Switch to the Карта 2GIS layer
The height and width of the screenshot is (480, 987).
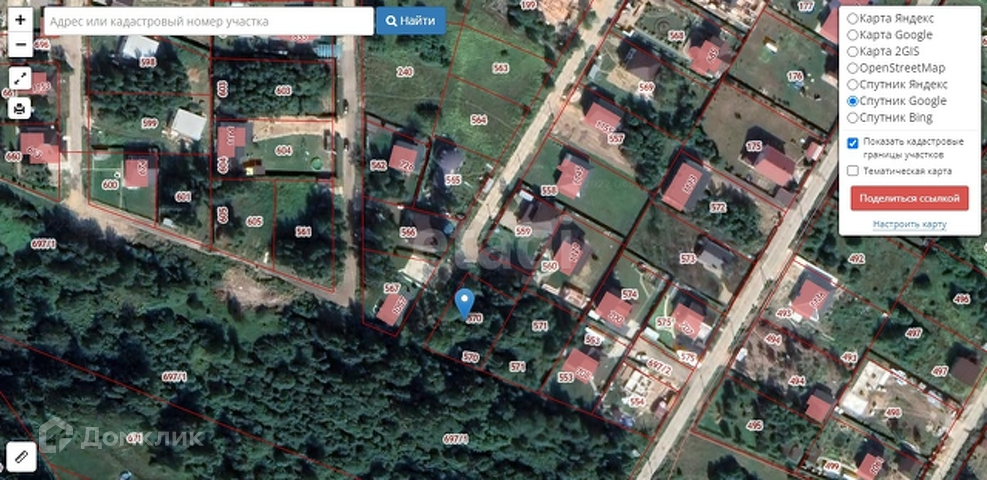[x=852, y=51]
